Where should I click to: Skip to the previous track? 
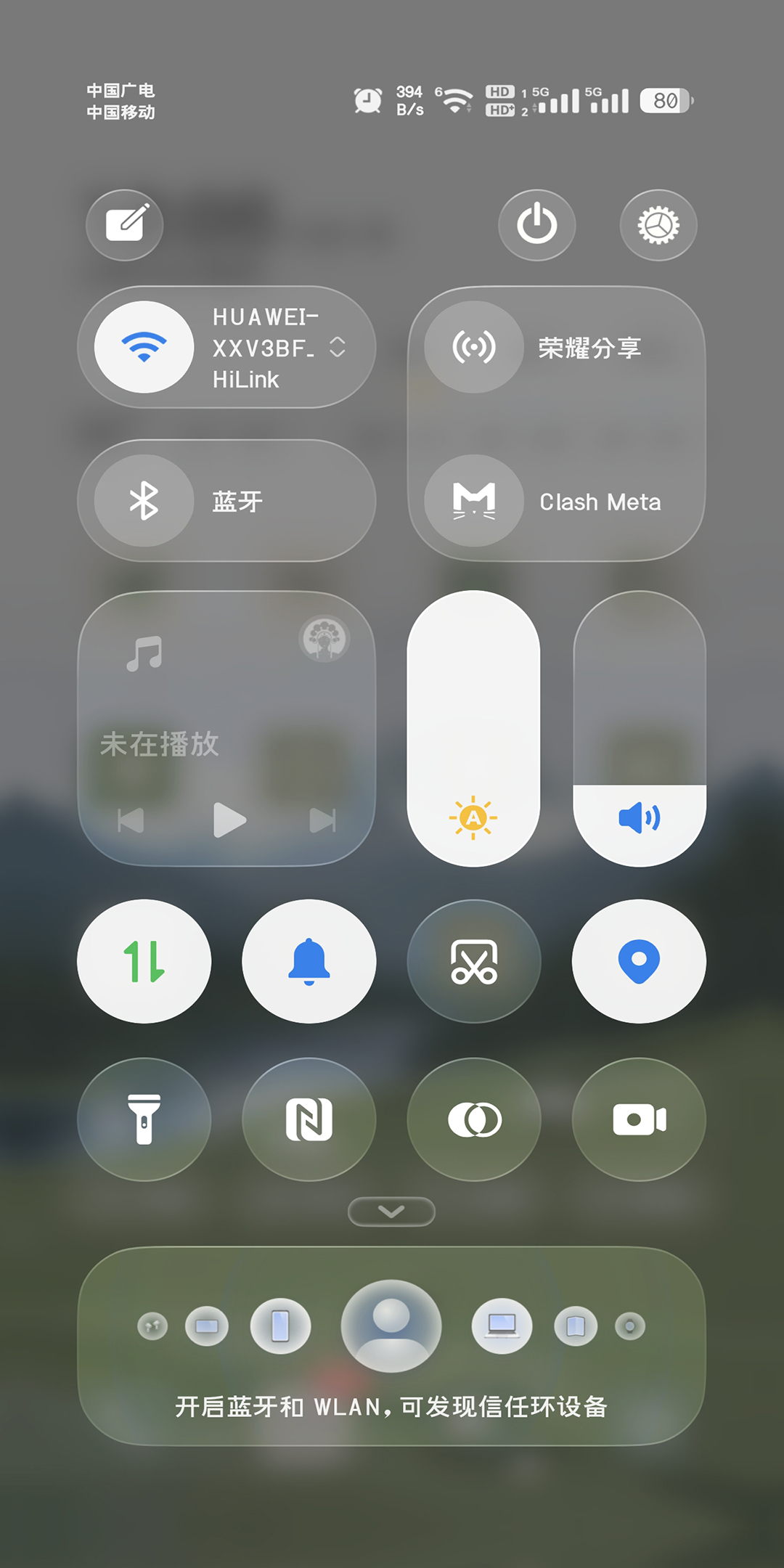pyautogui.click(x=131, y=820)
